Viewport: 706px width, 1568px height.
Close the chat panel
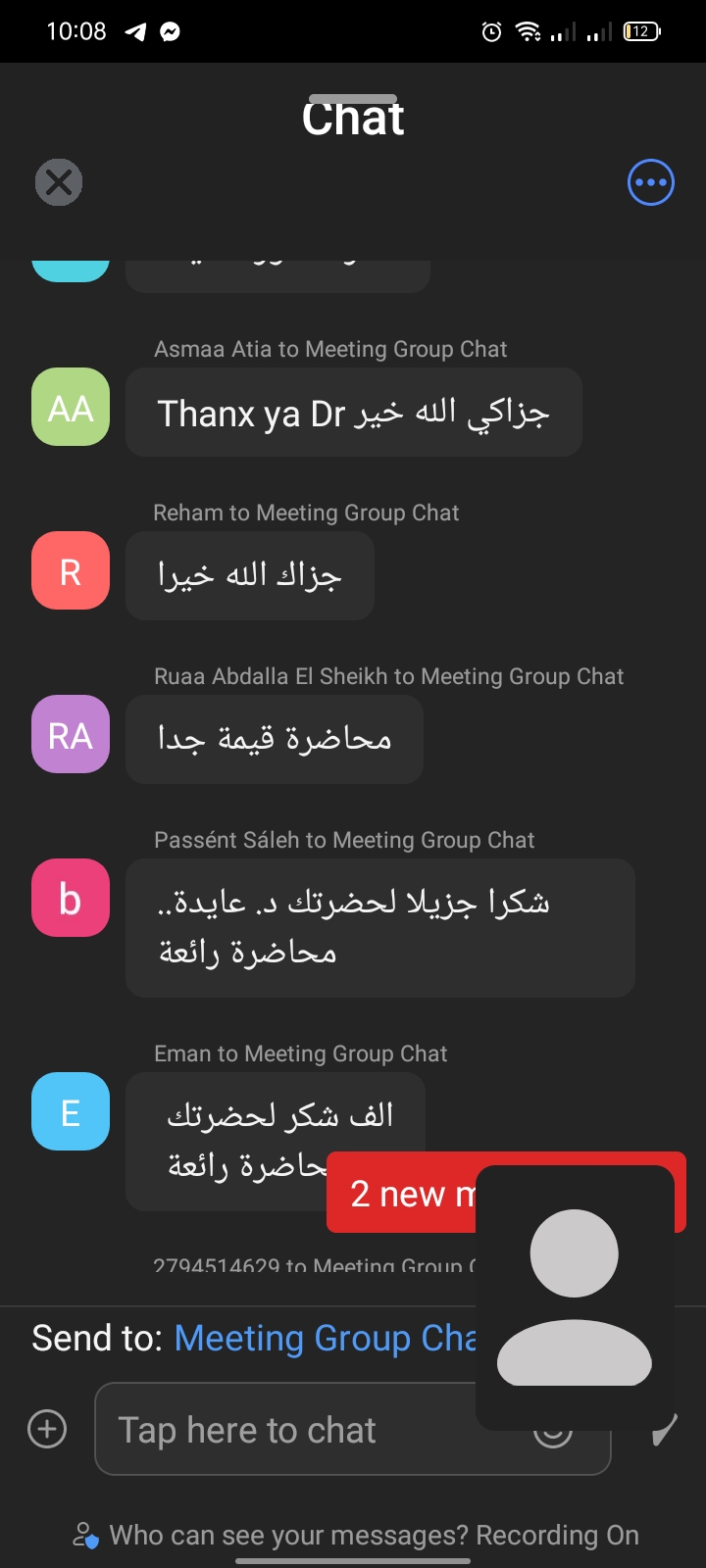[x=59, y=182]
